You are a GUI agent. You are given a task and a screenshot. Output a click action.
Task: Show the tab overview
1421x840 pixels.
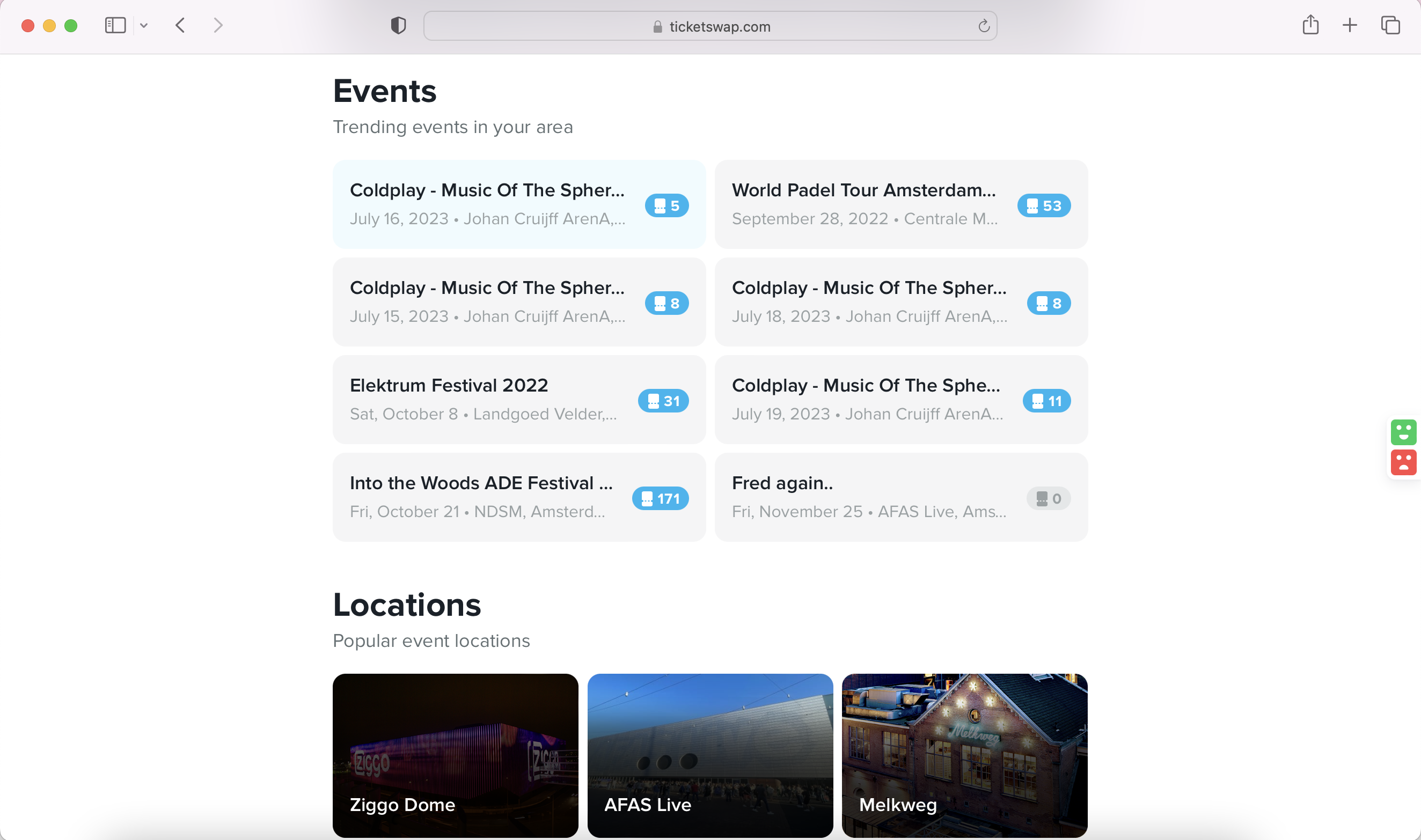point(1390,25)
